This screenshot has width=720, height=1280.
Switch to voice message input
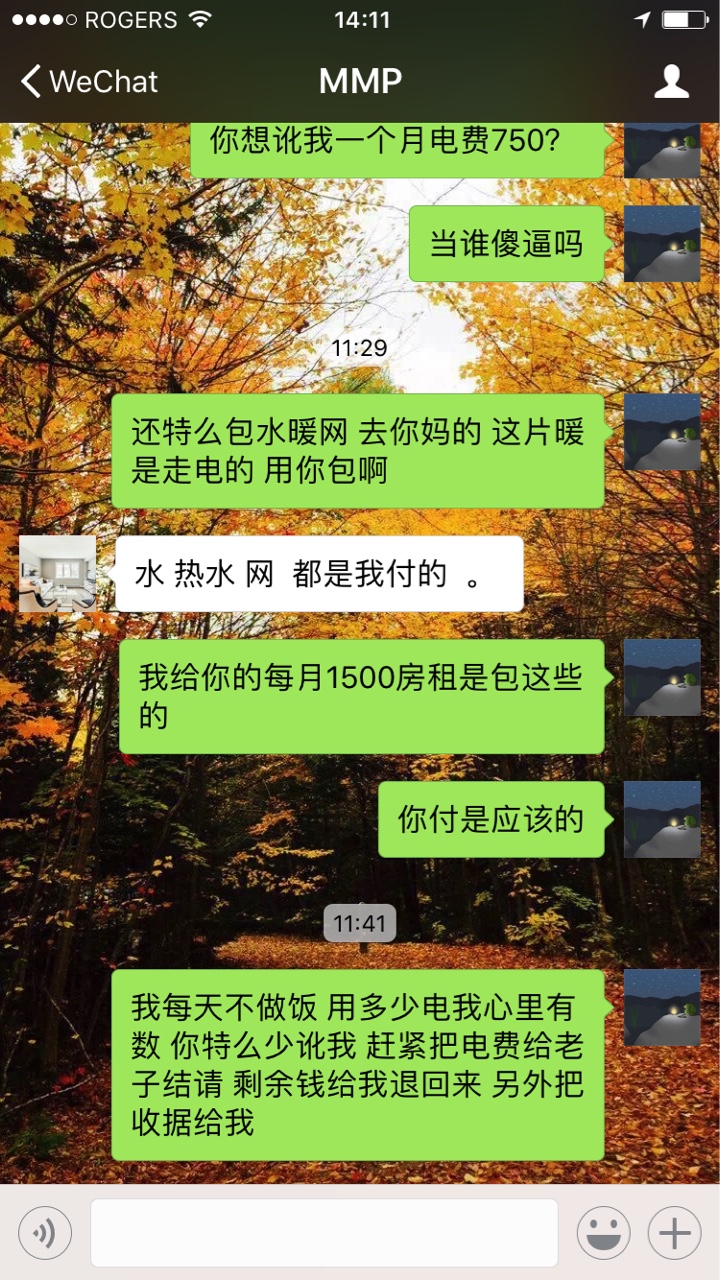tap(45, 1233)
